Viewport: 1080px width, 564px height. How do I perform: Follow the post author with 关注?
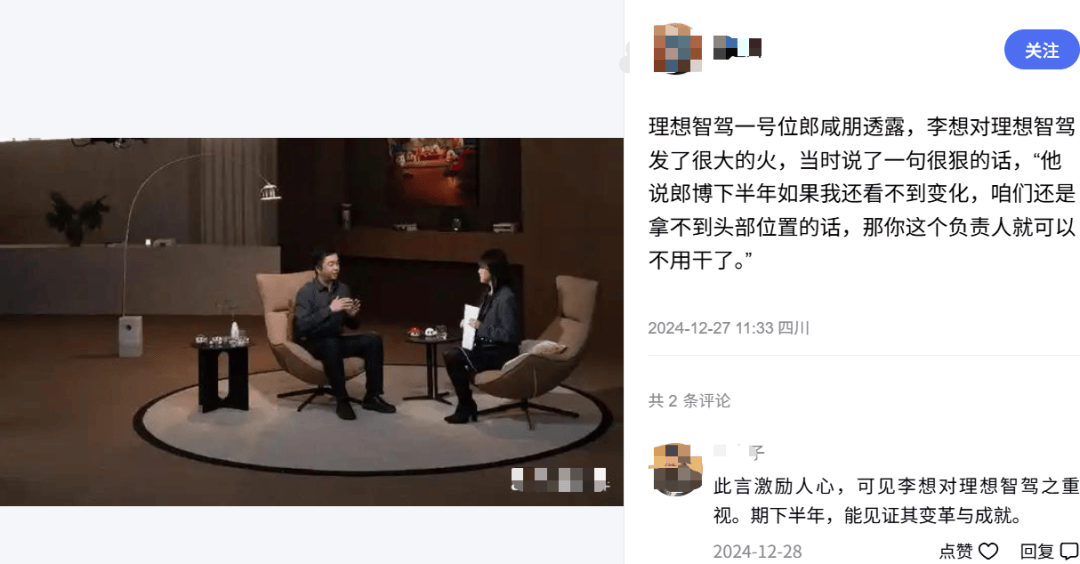(1041, 50)
